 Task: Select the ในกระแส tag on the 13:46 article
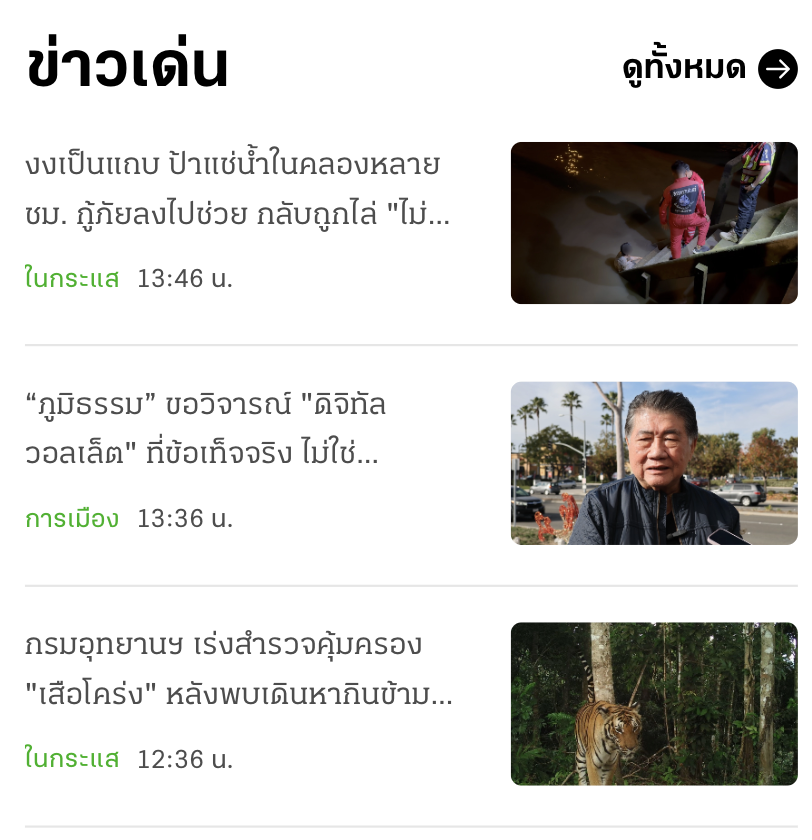tap(72, 279)
